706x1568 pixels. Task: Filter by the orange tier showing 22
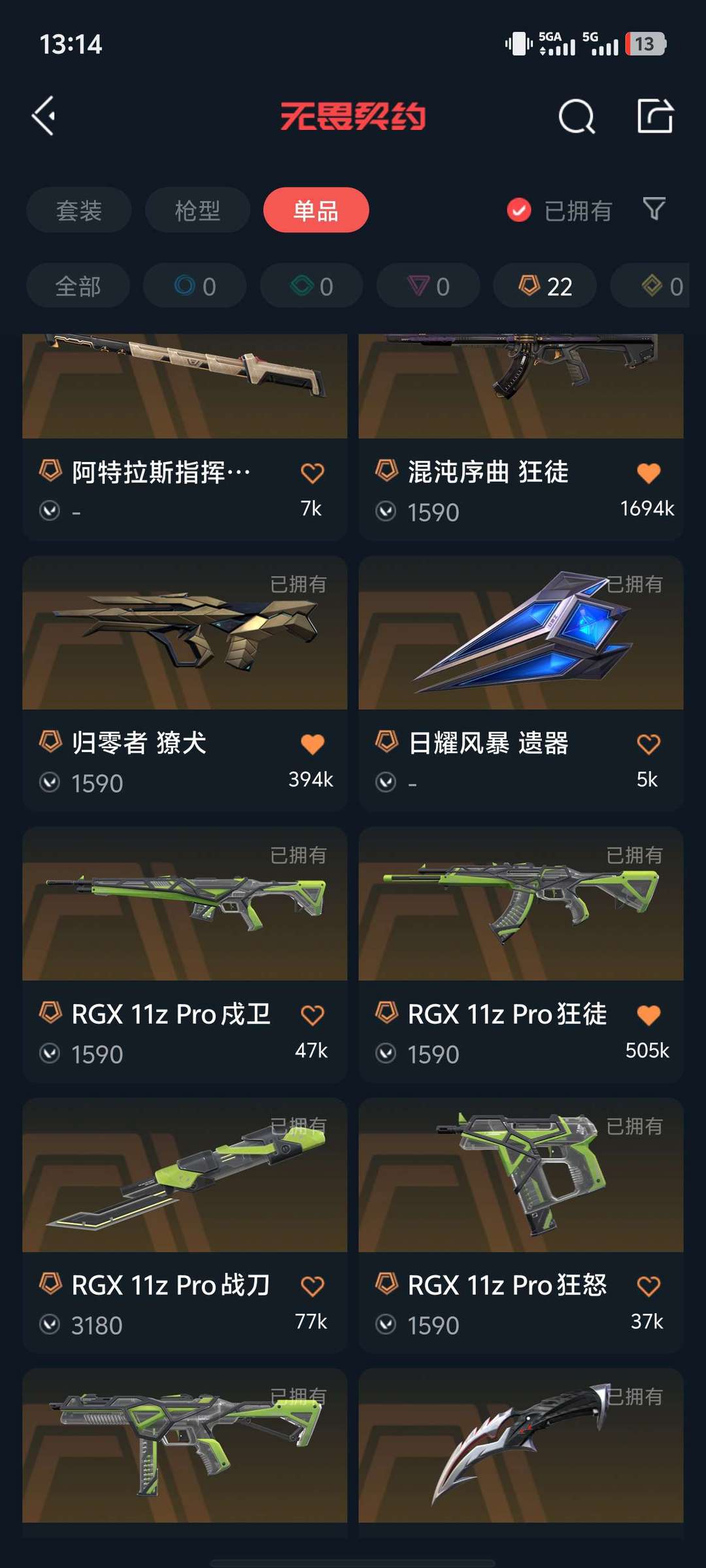click(x=545, y=286)
